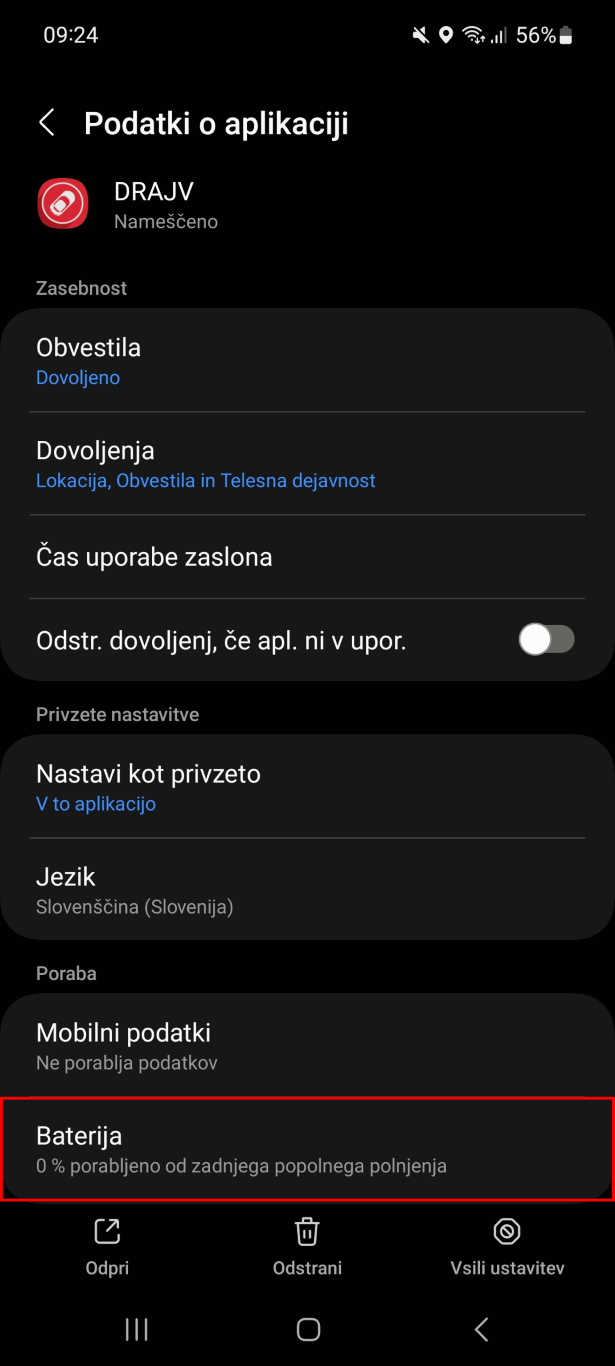Tap Vsili ustavitev to force stop
Image resolution: width=615 pixels, height=1366 pixels.
click(507, 1246)
